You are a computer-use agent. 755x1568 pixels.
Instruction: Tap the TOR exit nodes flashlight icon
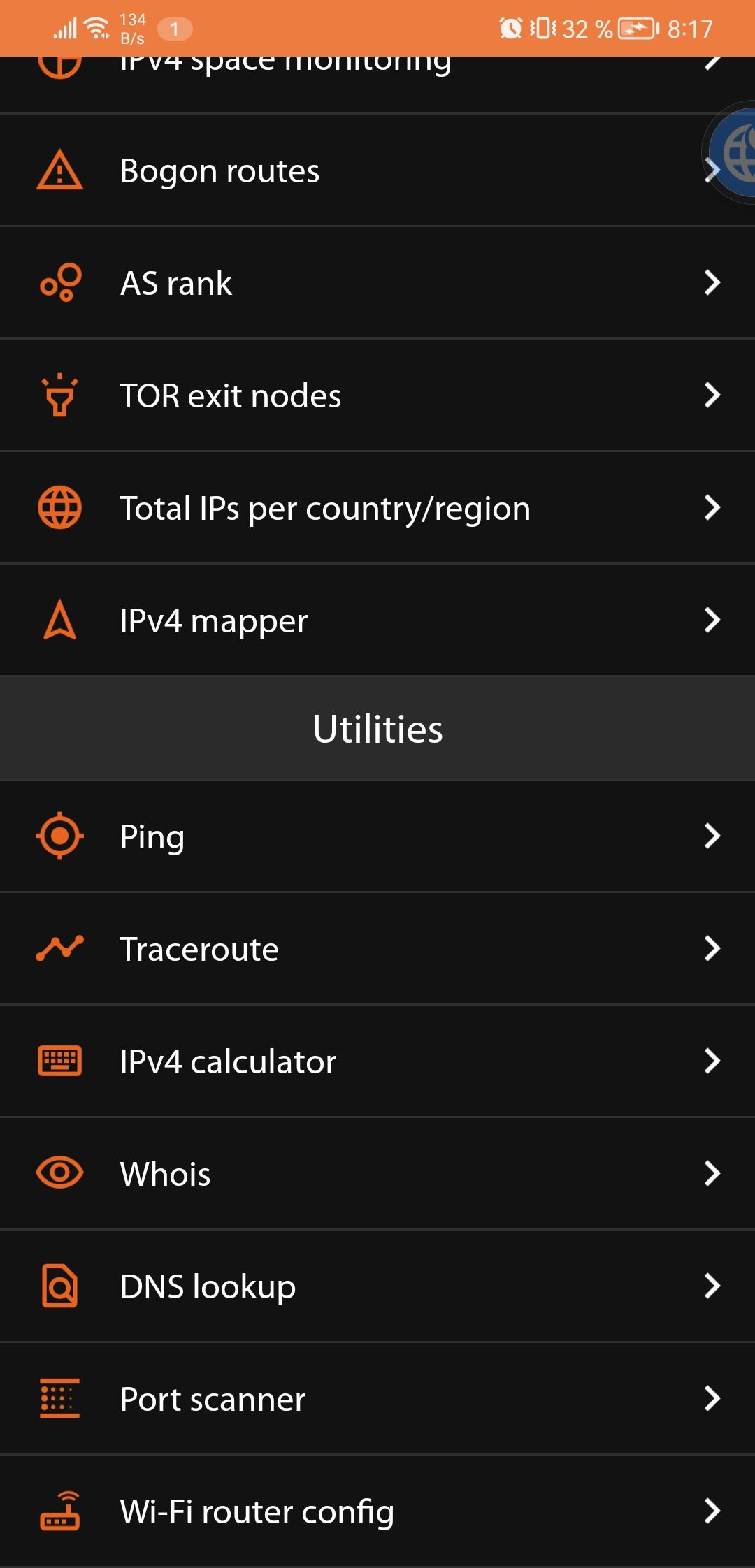[59, 395]
